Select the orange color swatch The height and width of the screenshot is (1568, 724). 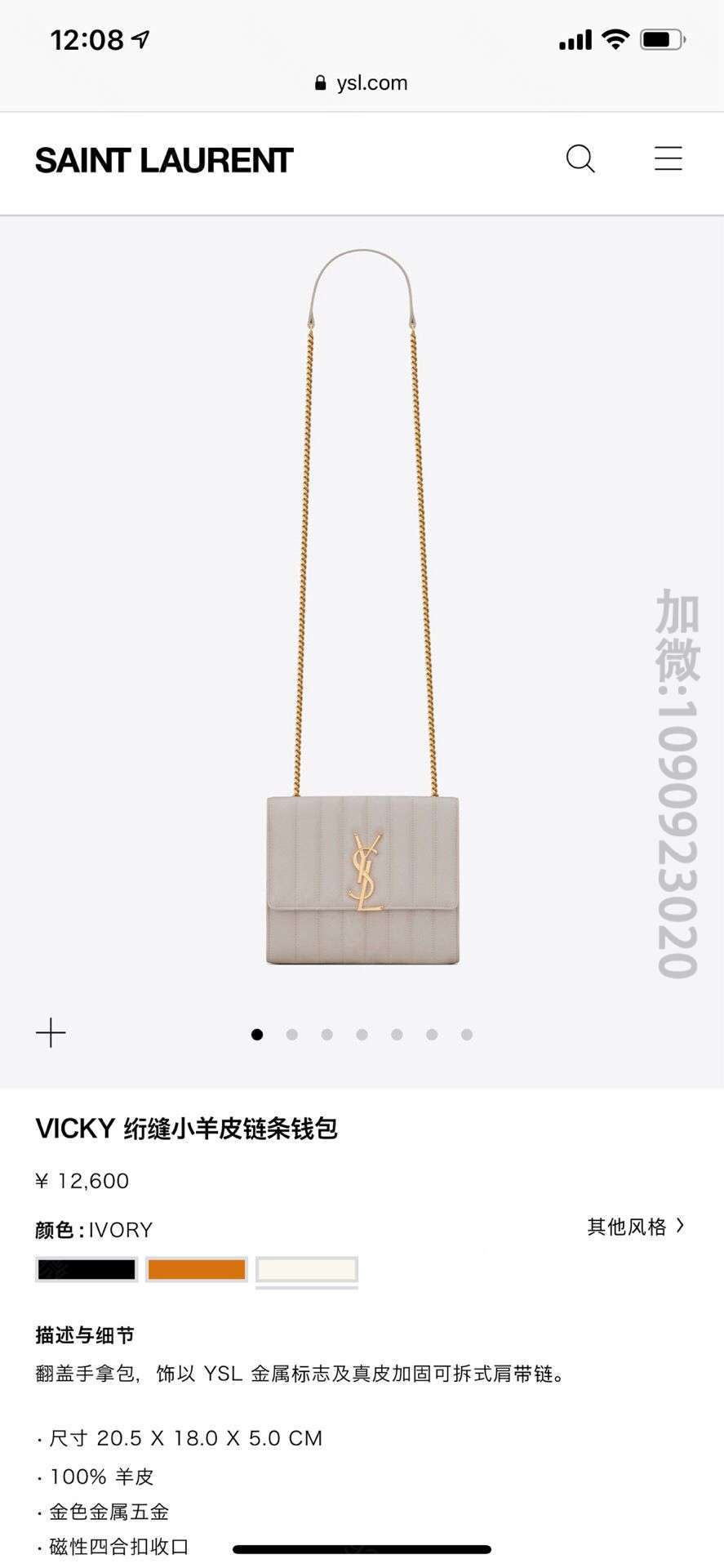pos(197,1269)
